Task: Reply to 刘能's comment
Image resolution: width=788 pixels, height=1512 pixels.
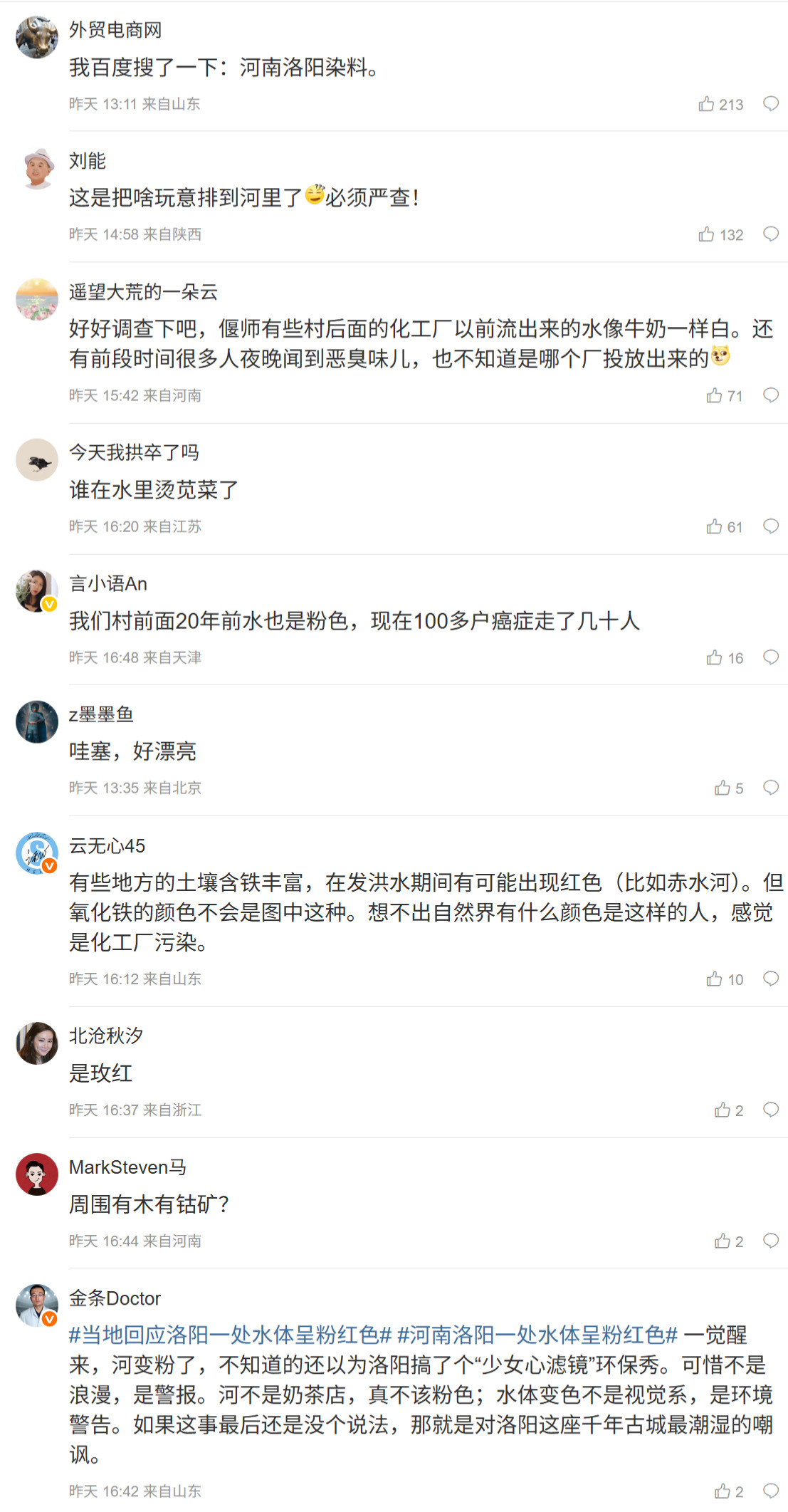Action: tap(770, 234)
